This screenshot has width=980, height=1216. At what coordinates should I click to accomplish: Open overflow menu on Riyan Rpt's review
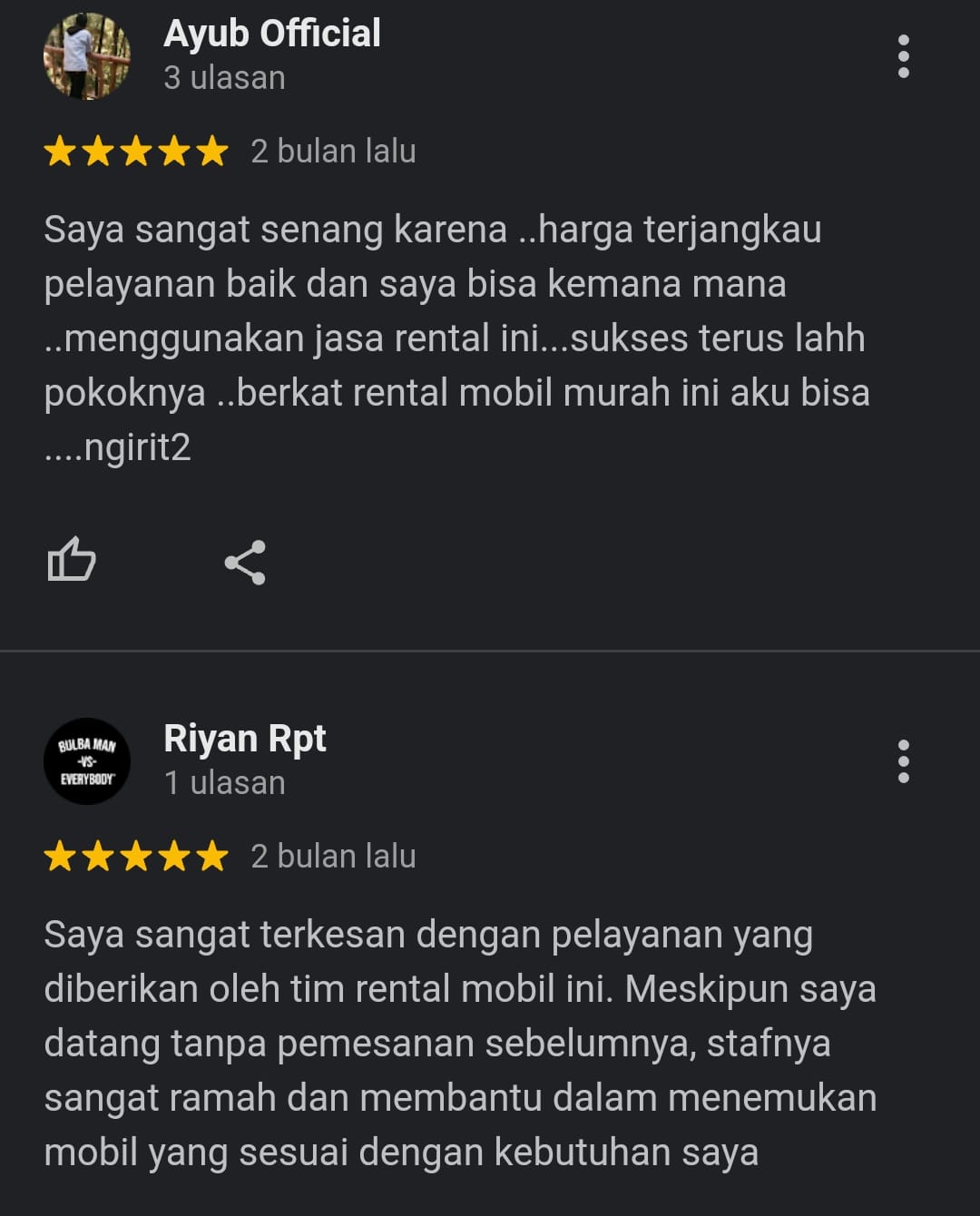point(903,761)
